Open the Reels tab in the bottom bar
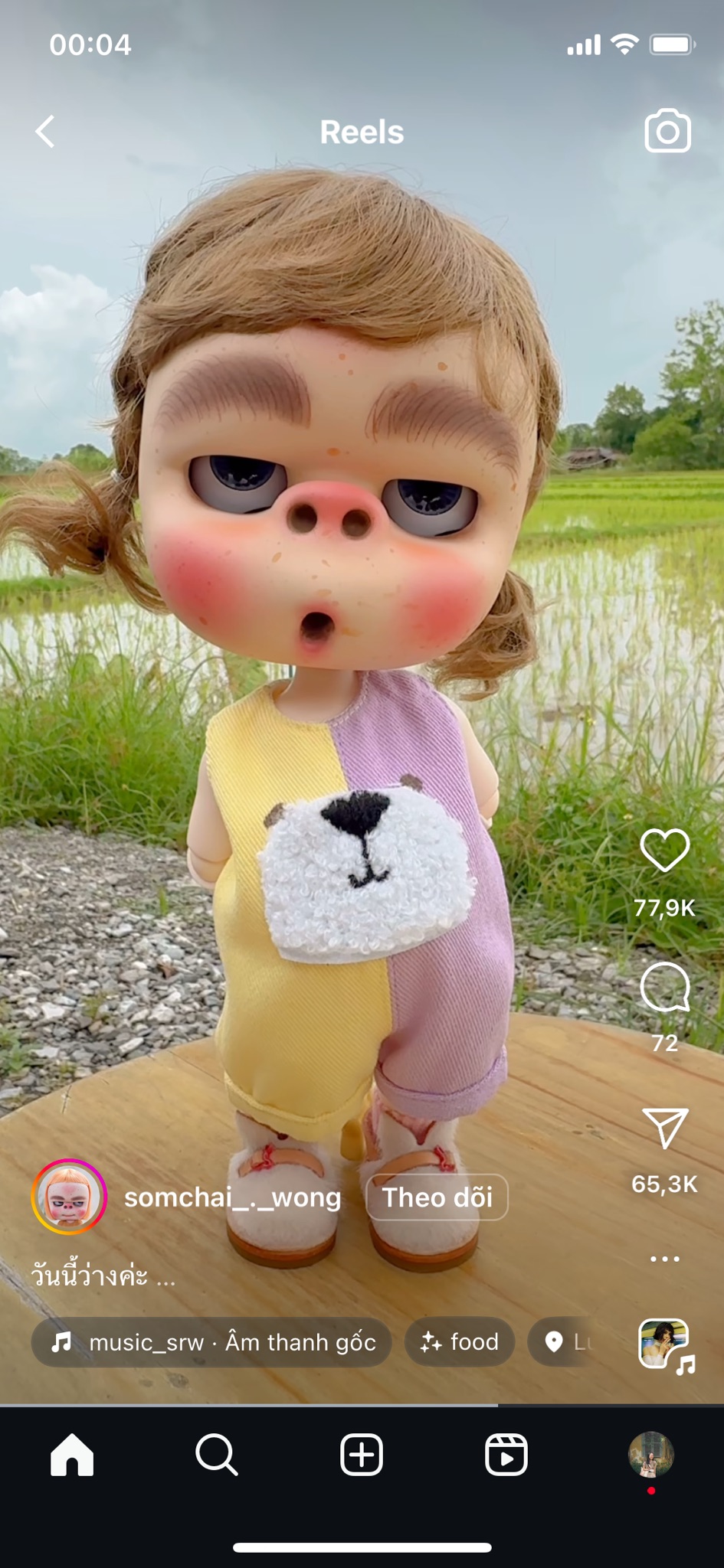This screenshot has height=1568, width=724. click(x=506, y=1455)
